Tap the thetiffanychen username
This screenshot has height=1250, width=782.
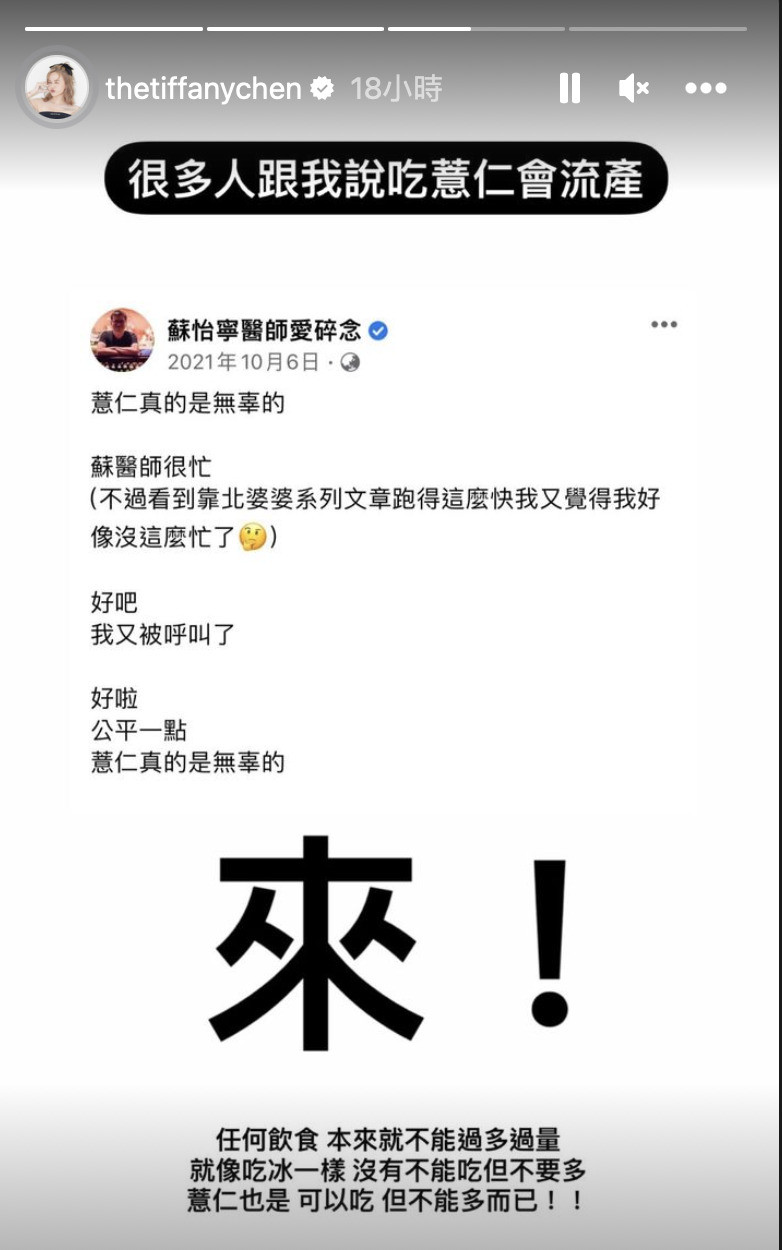pyautogui.click(x=203, y=89)
